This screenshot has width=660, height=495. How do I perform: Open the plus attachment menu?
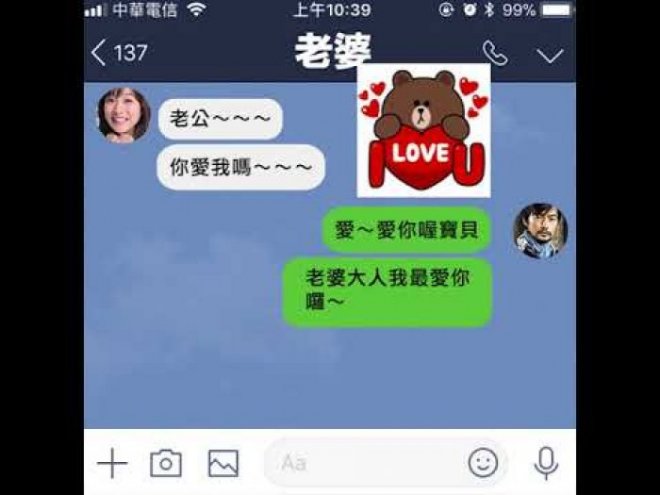pyautogui.click(x=112, y=463)
